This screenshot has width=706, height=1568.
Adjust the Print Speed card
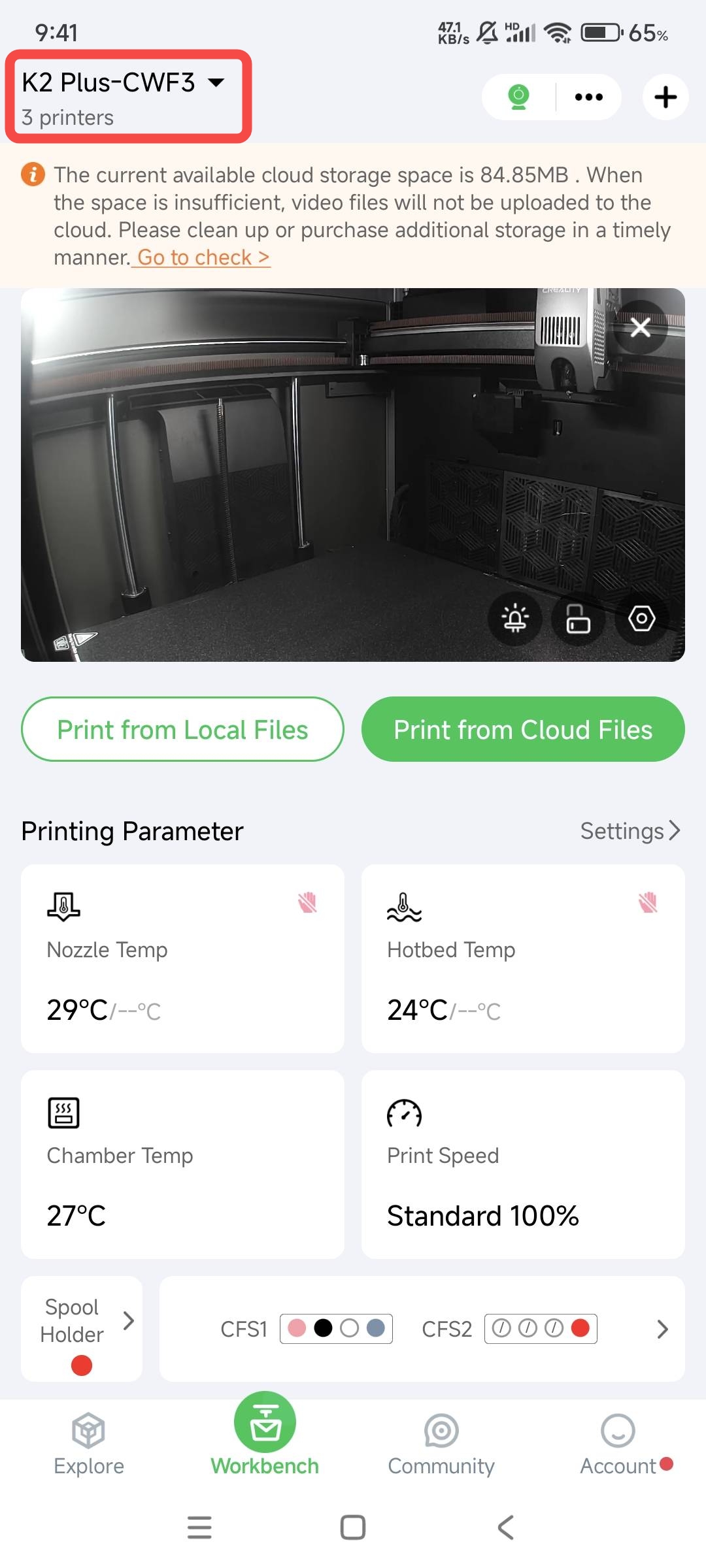pos(523,1164)
